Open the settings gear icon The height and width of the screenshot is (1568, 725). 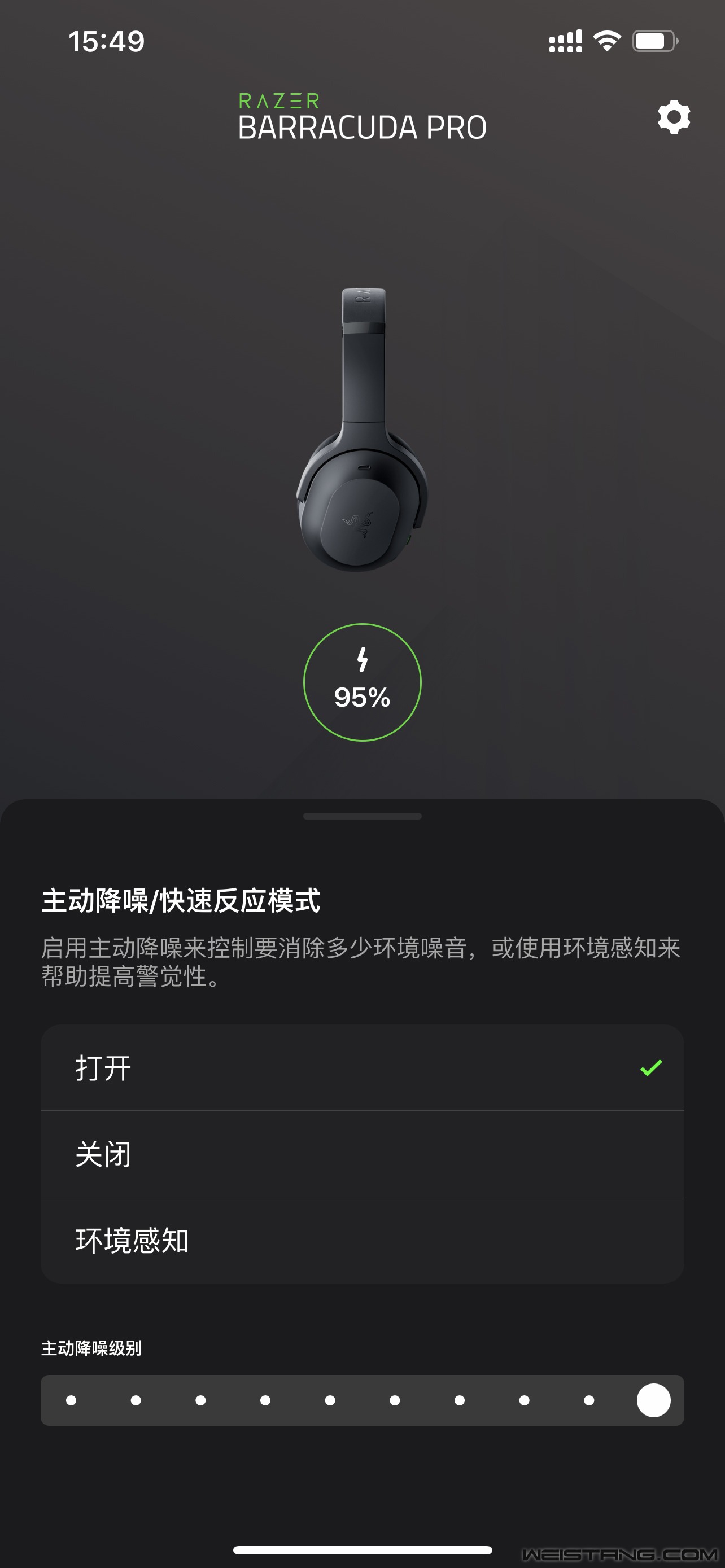673,116
